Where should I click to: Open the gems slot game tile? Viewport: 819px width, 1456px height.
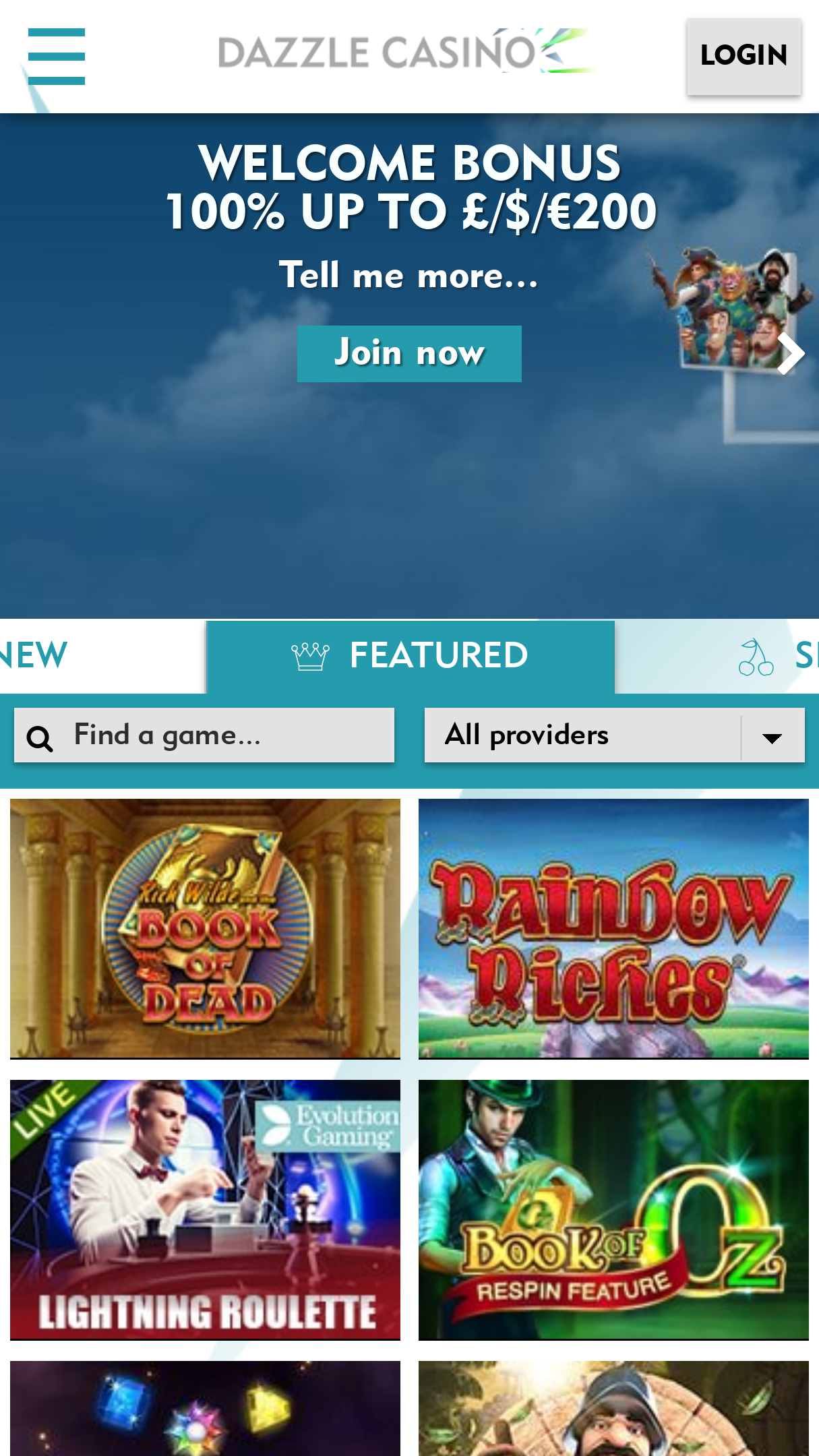(205, 1408)
